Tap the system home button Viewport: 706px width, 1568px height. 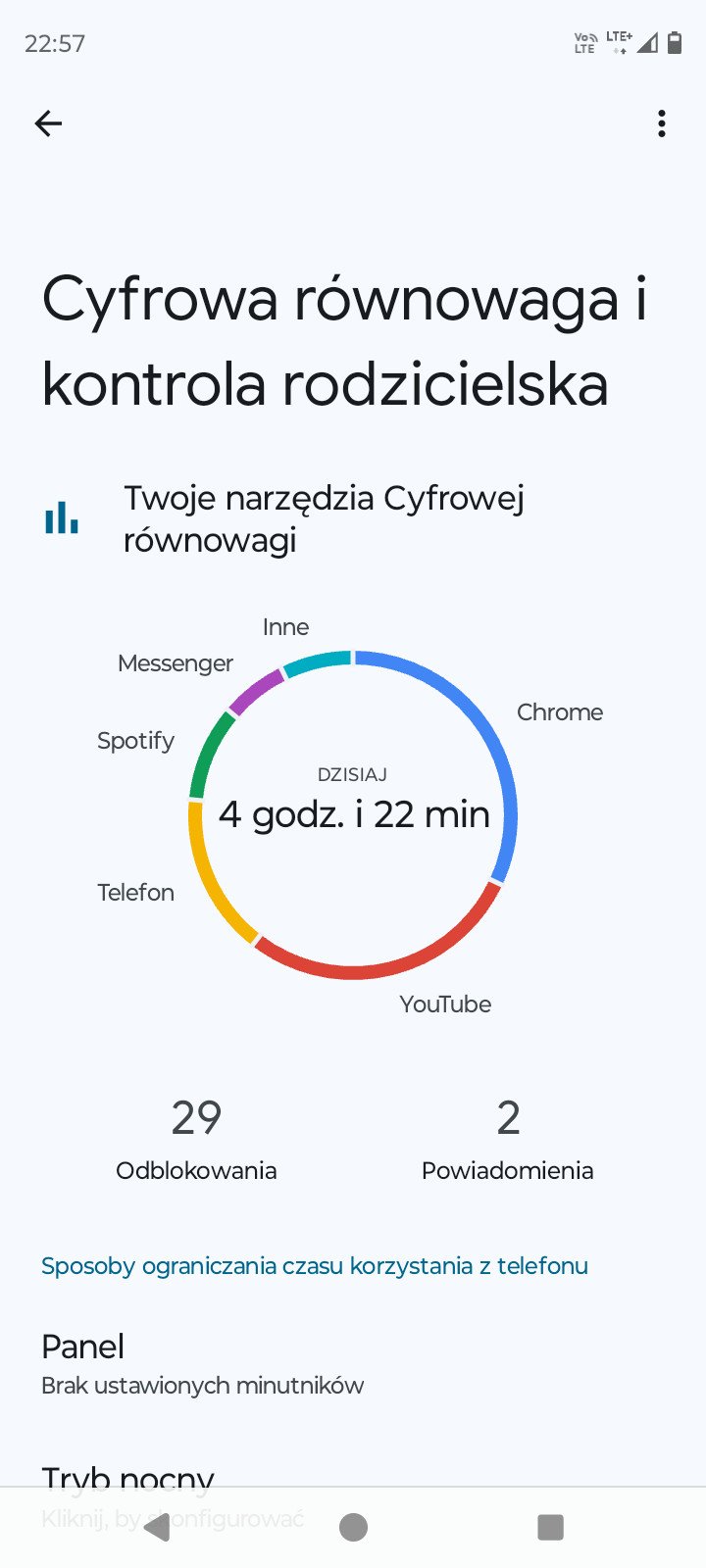tap(353, 1527)
